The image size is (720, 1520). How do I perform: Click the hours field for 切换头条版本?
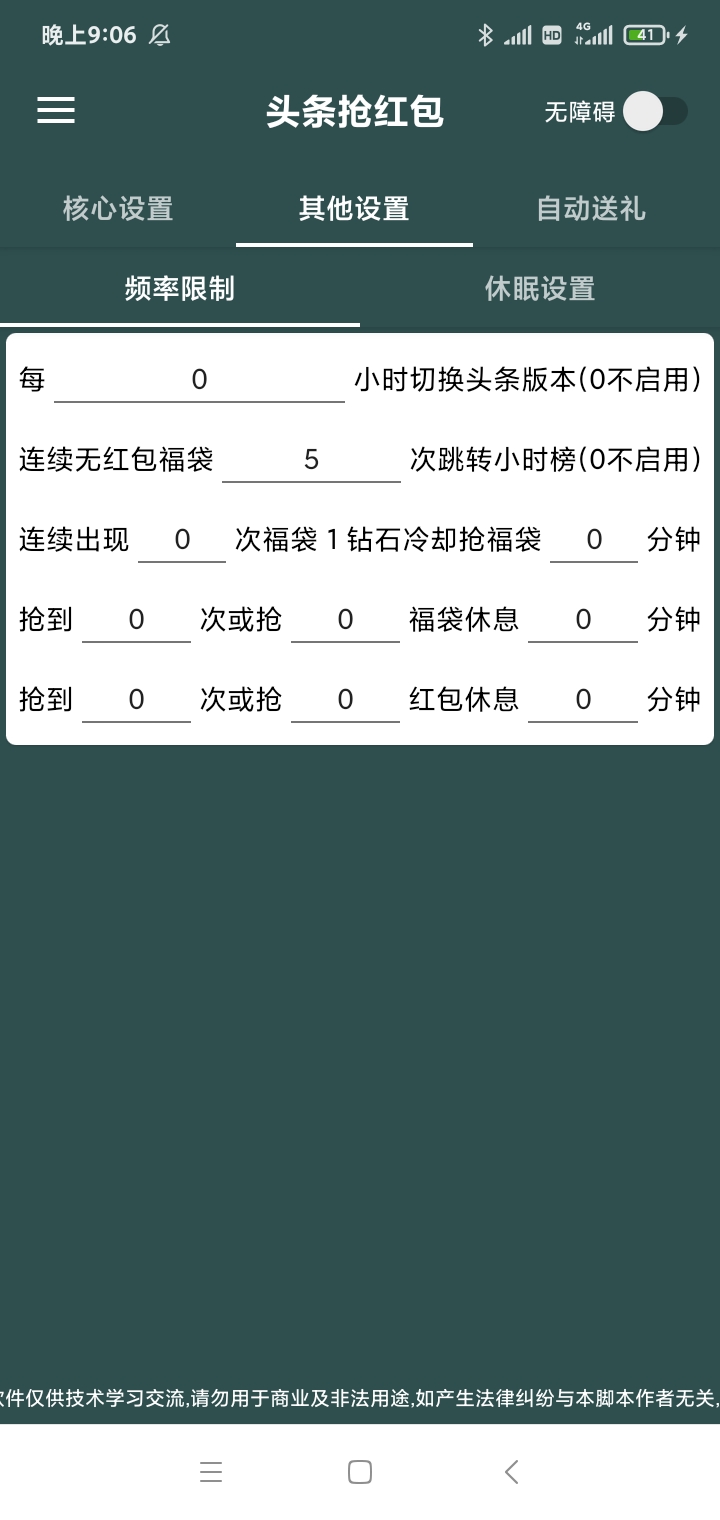click(x=198, y=379)
